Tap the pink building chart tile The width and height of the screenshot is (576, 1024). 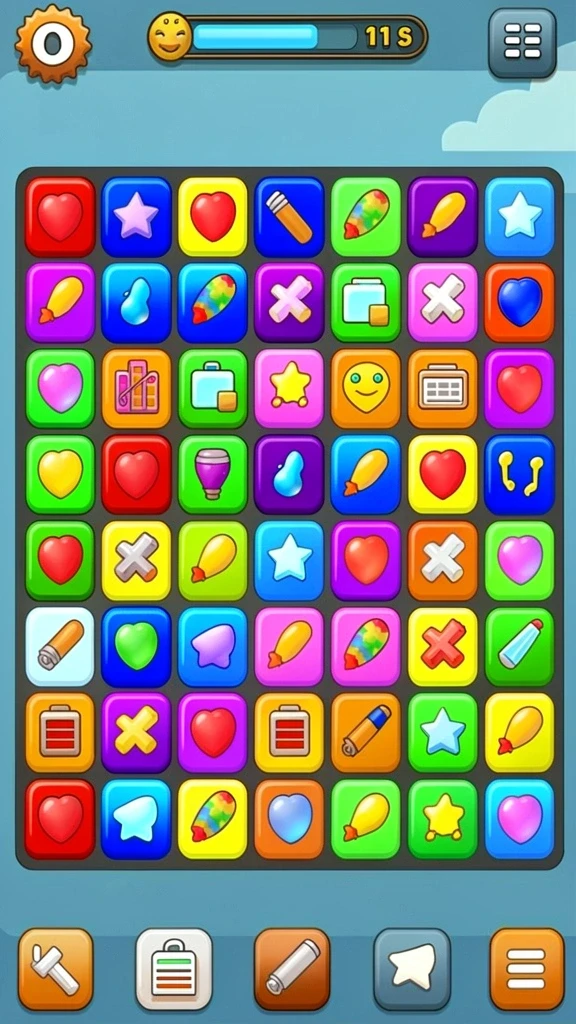pos(136,388)
